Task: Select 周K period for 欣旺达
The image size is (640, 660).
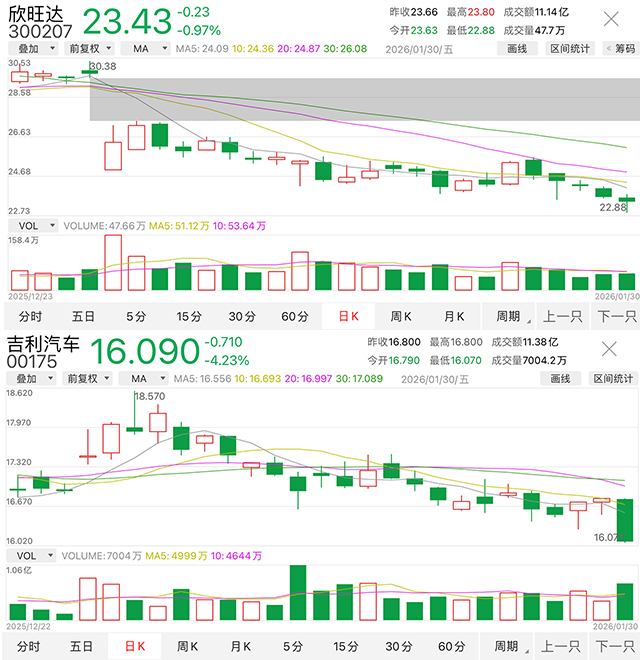Action: click(401, 317)
